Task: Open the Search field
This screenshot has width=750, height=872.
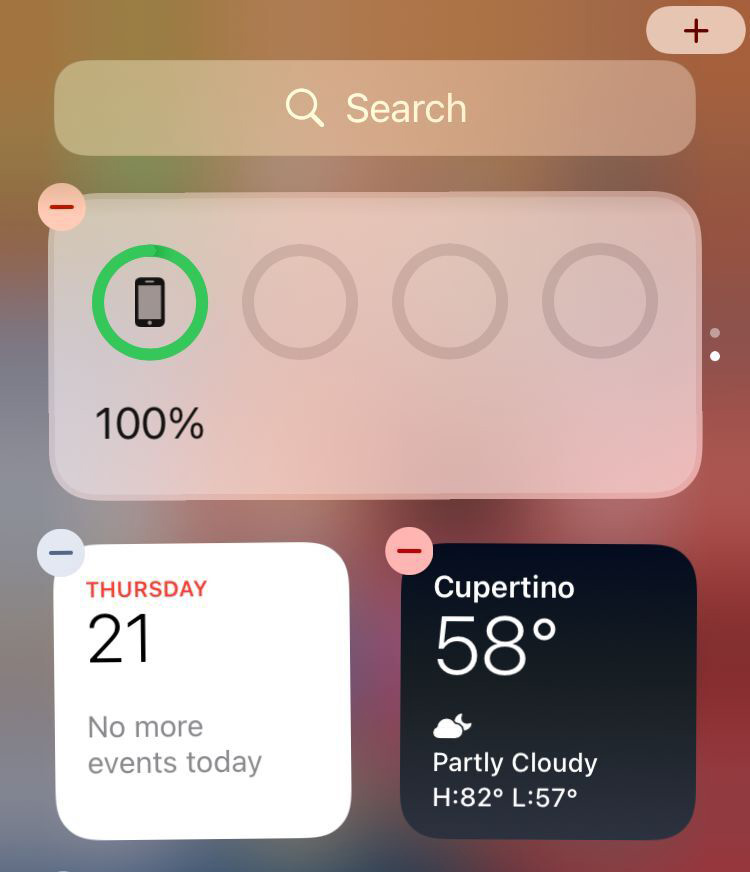Action: [375, 108]
